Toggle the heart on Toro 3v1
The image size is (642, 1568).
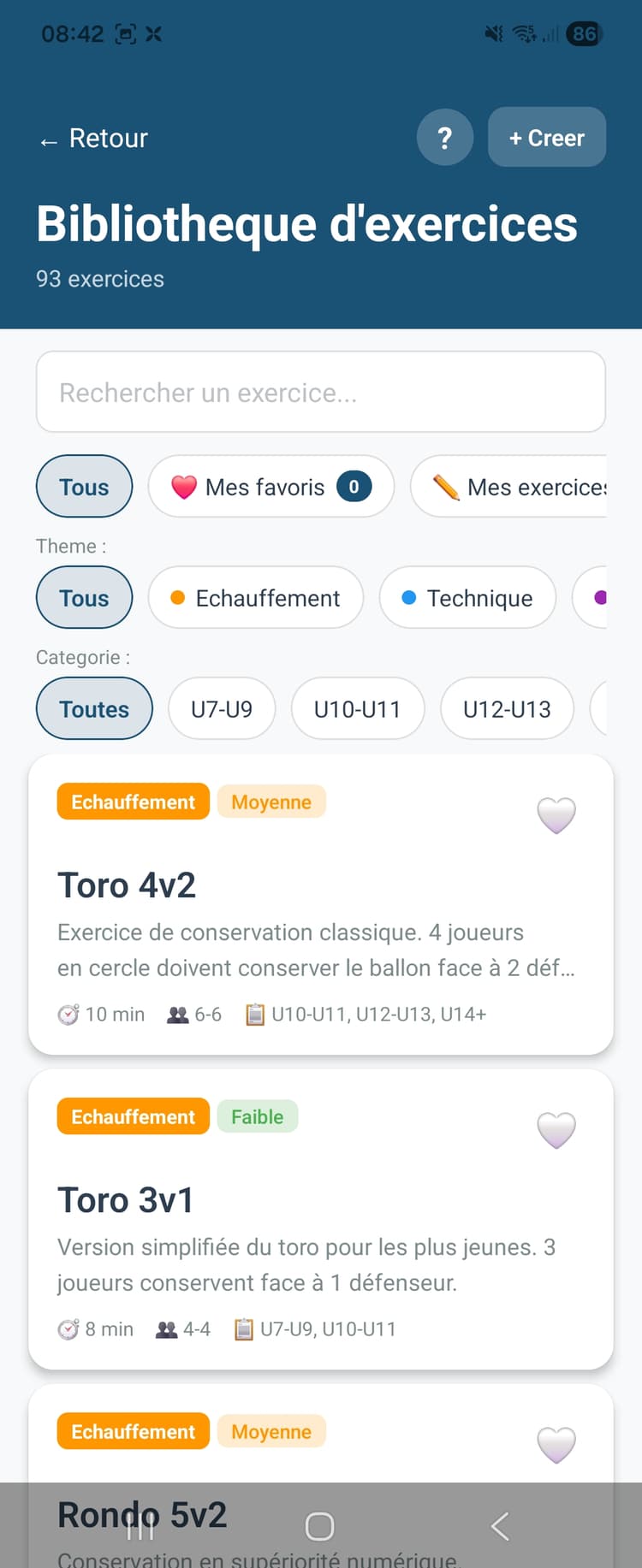(556, 1129)
